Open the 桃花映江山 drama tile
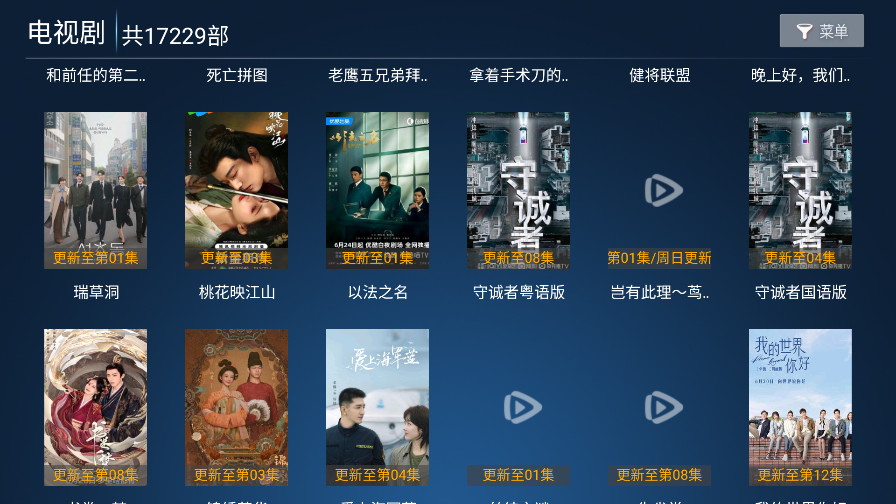896x504 pixels. [236, 190]
